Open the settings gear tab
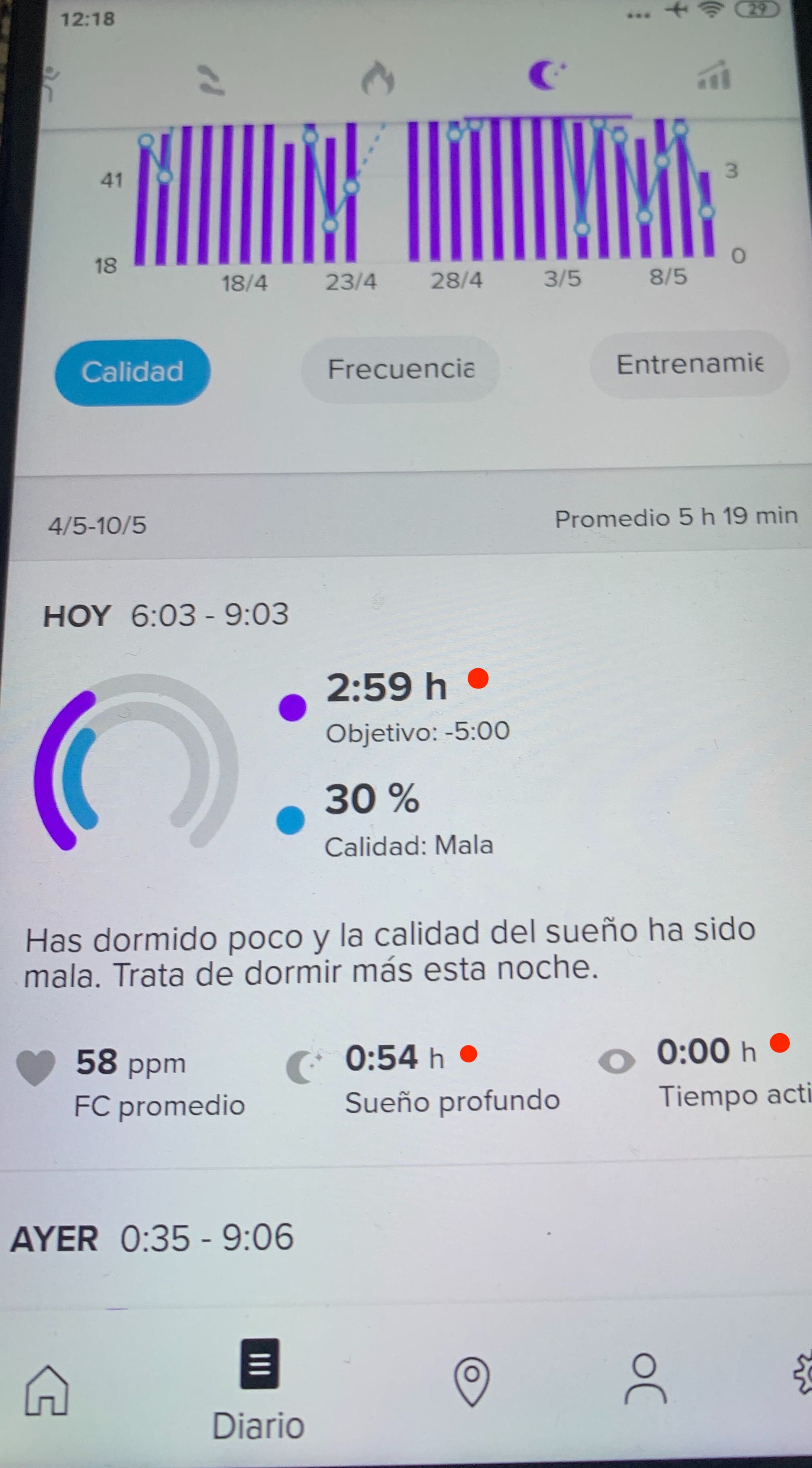Screen dimensions: 812x1468 802,1375
